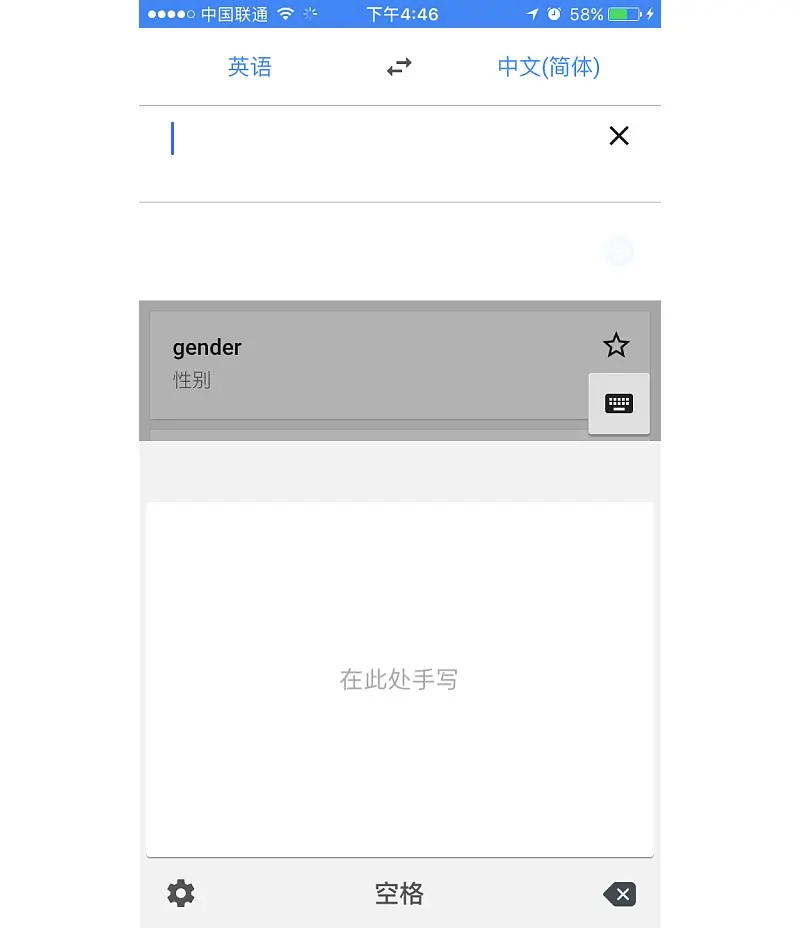Image resolution: width=800 pixels, height=928 pixels.
Task: Tap the translated word 性别
Action: click(x=191, y=380)
